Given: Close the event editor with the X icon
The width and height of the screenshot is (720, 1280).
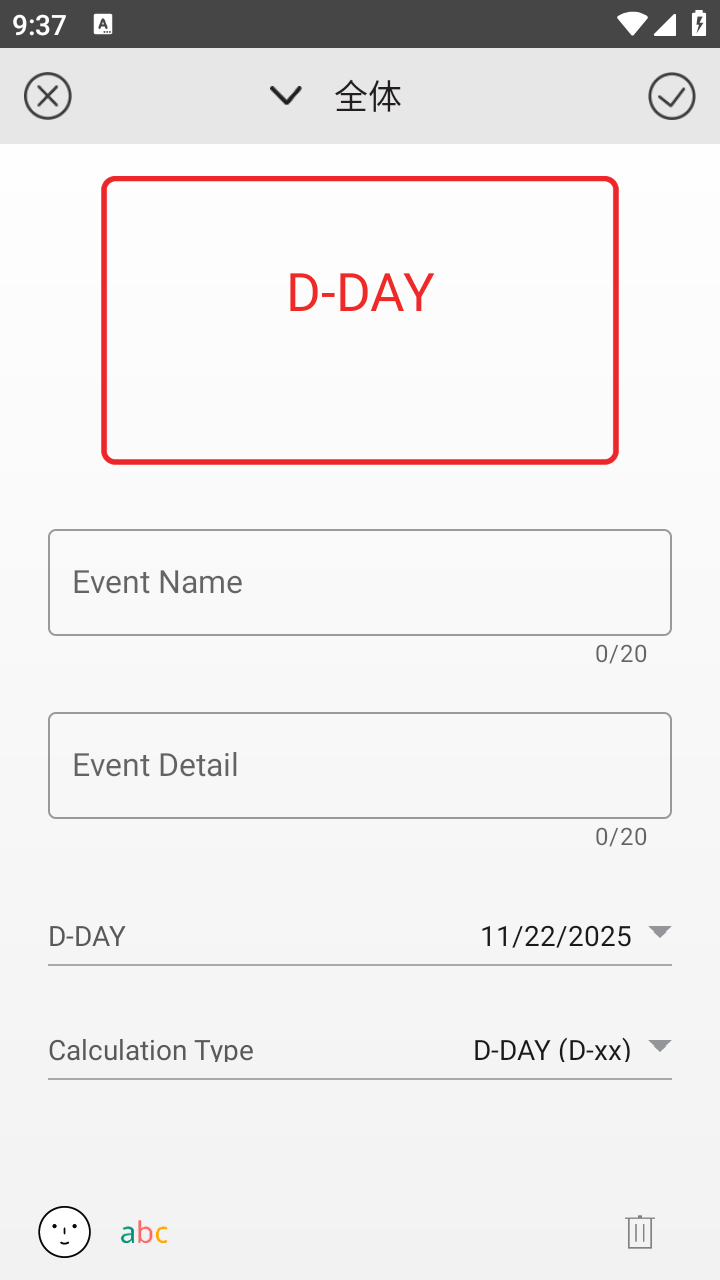Looking at the screenshot, I should pos(48,97).
